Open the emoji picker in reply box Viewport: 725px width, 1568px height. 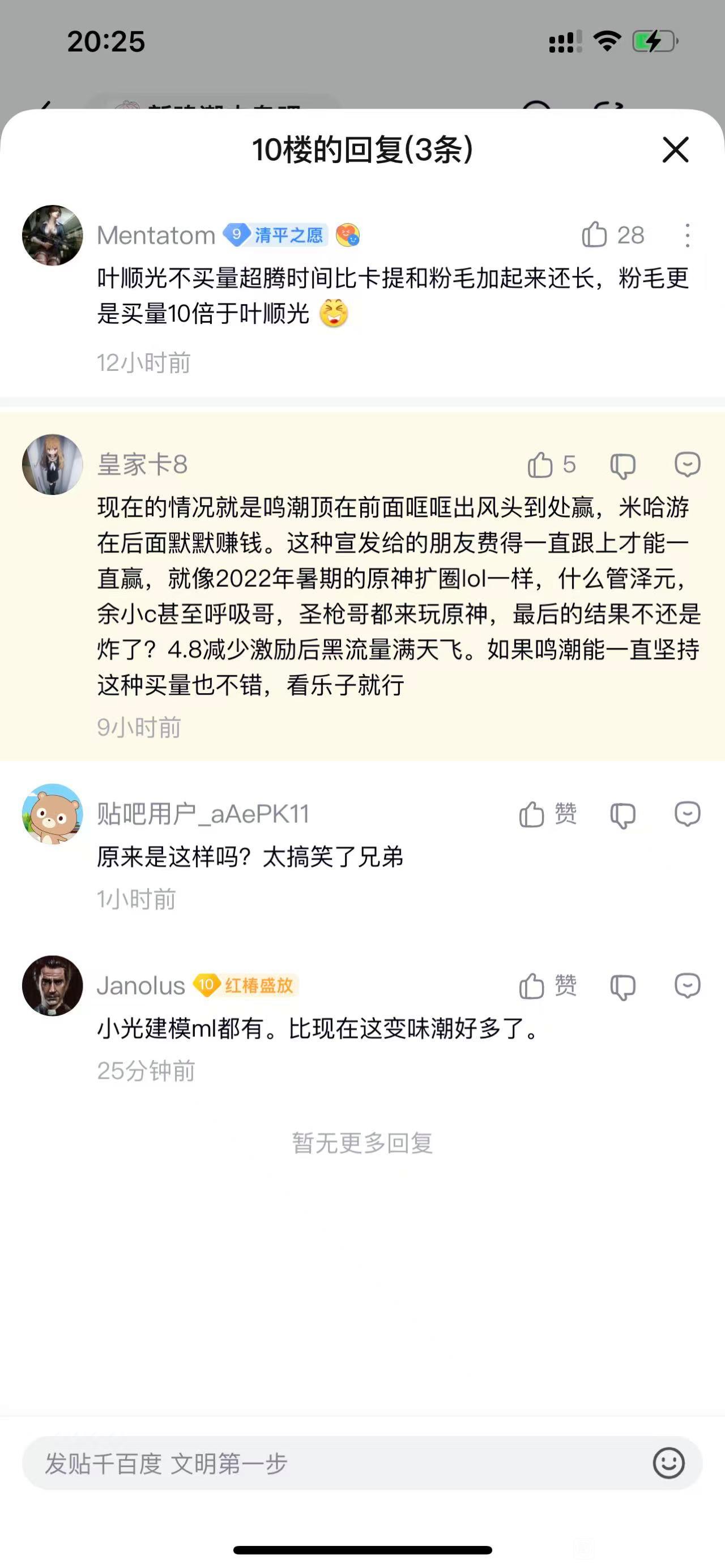pyautogui.click(x=668, y=1463)
